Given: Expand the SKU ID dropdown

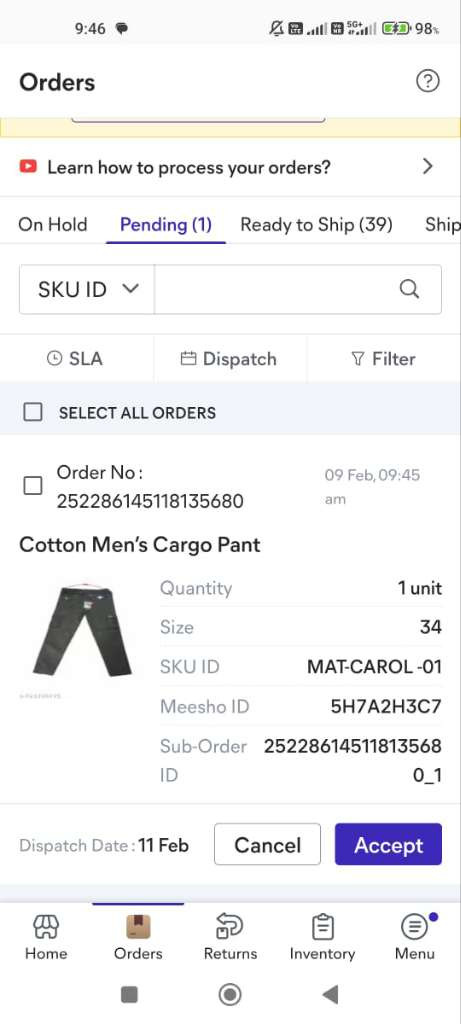Looking at the screenshot, I should pos(87,289).
